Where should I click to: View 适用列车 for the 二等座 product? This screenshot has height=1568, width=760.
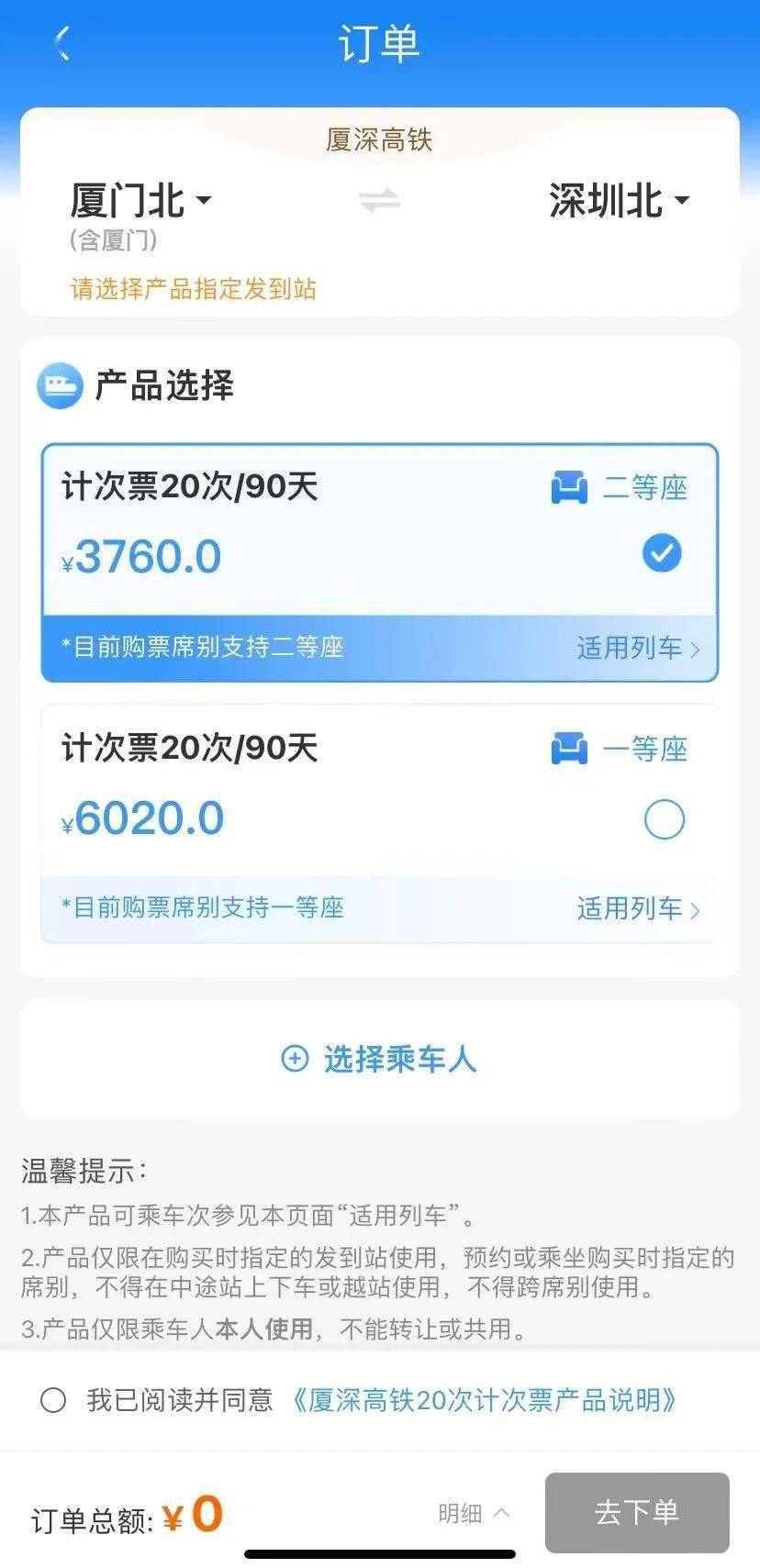pos(638,649)
